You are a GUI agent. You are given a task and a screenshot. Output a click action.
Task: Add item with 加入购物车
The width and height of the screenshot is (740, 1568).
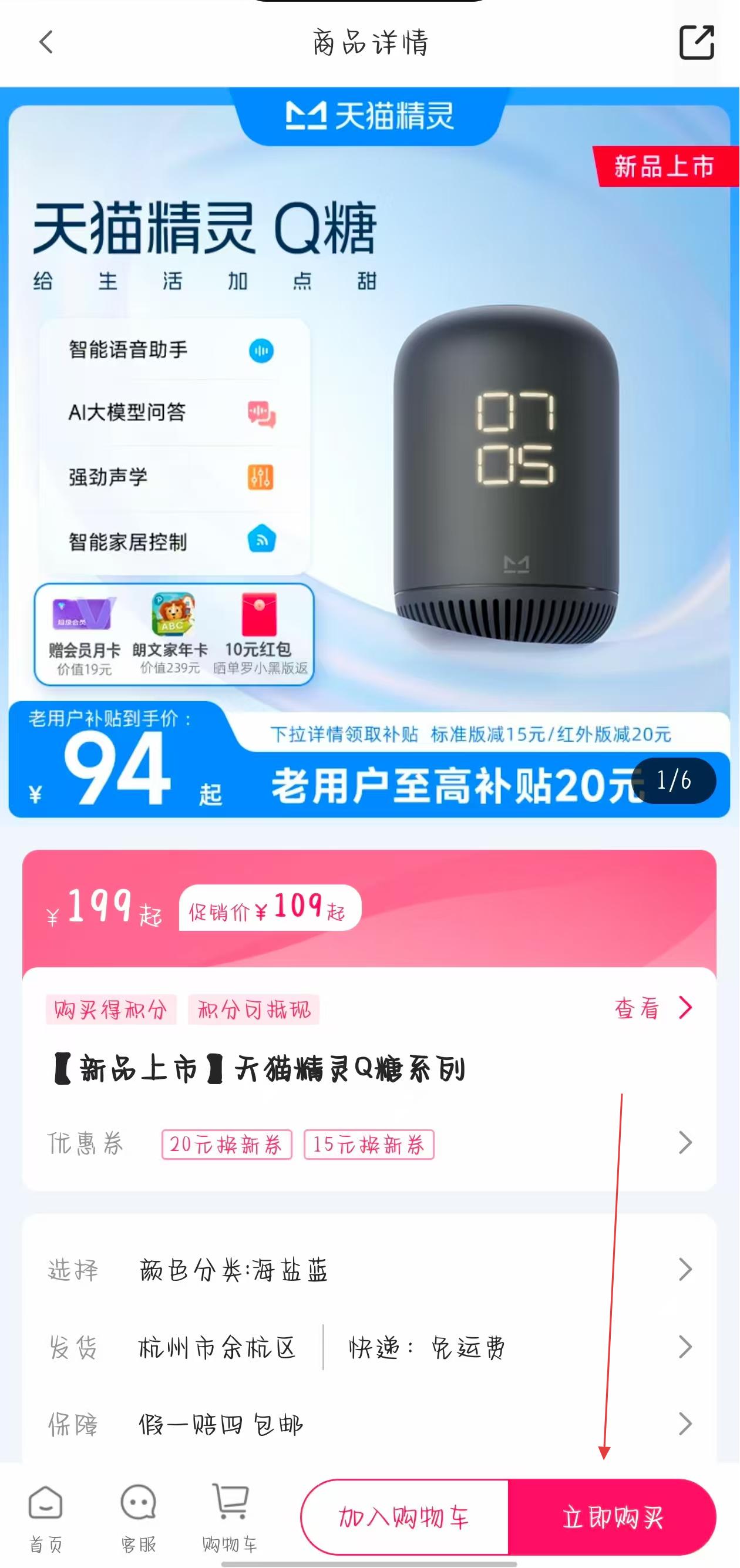pos(405,1517)
